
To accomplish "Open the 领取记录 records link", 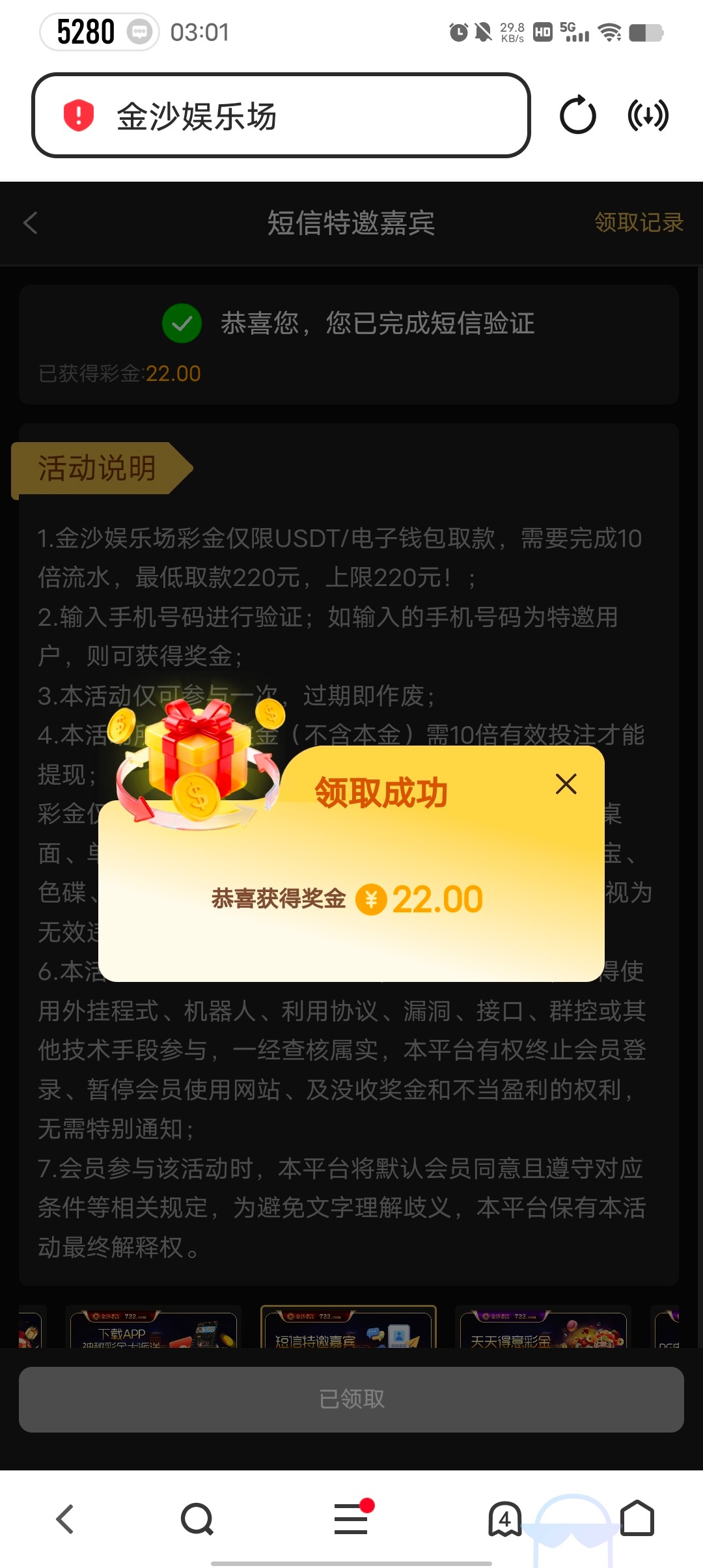I will [x=637, y=223].
